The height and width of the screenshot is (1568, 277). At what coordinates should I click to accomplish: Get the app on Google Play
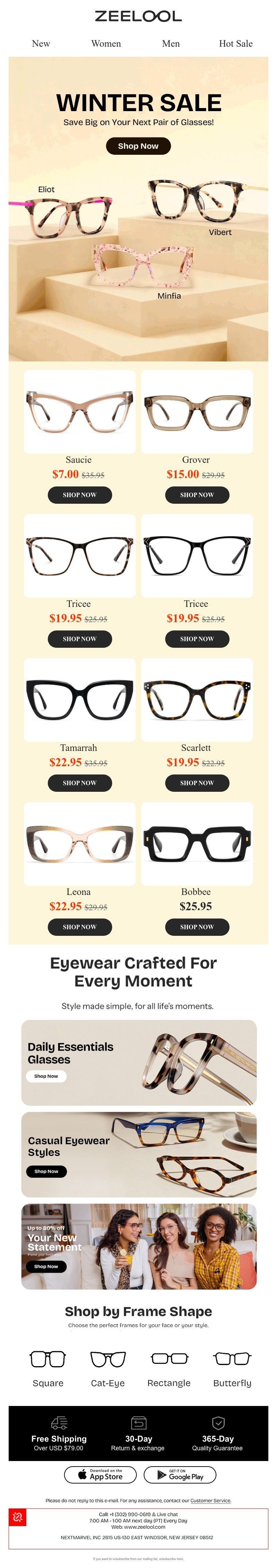point(180,1475)
